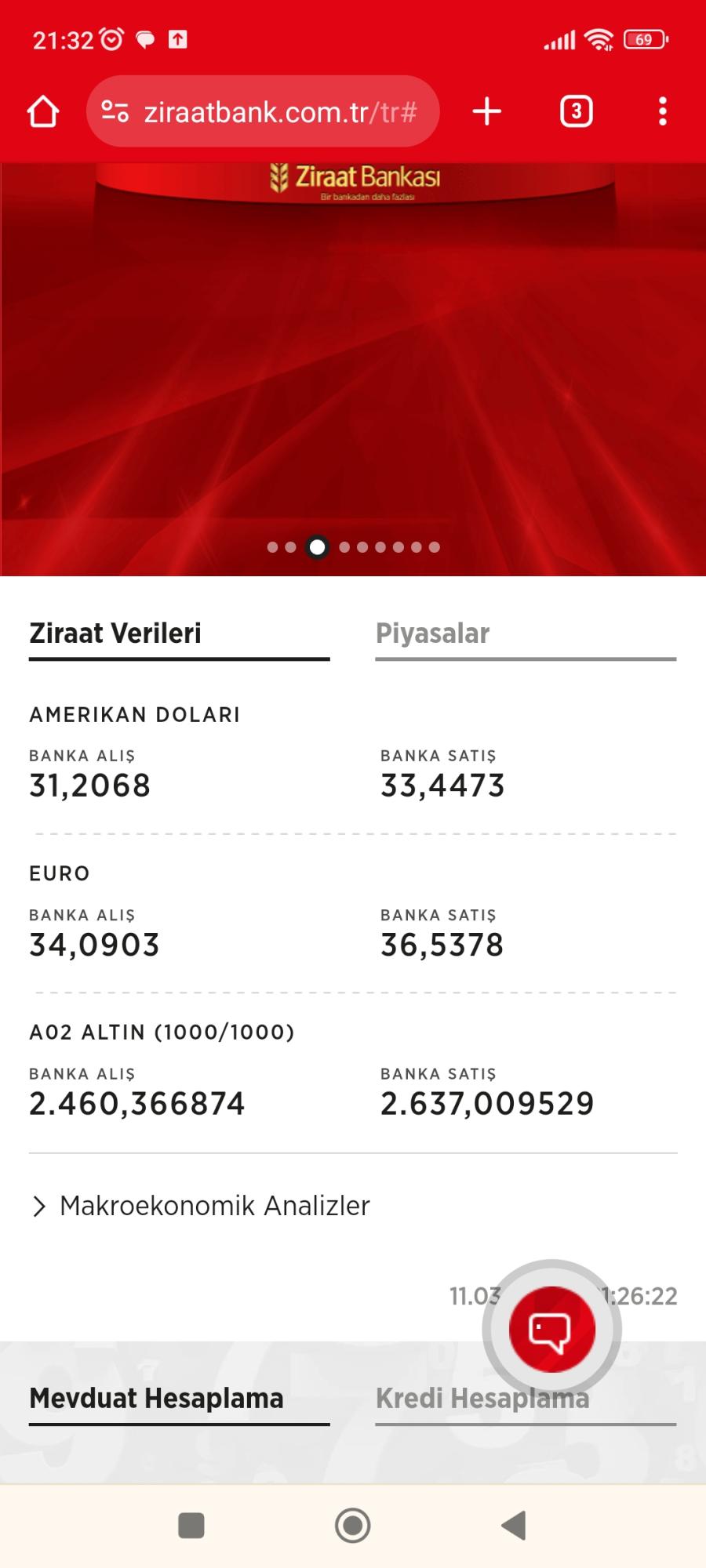This screenshot has width=706, height=1568.
Task: Open the chat support bubble icon
Action: pos(551,1327)
